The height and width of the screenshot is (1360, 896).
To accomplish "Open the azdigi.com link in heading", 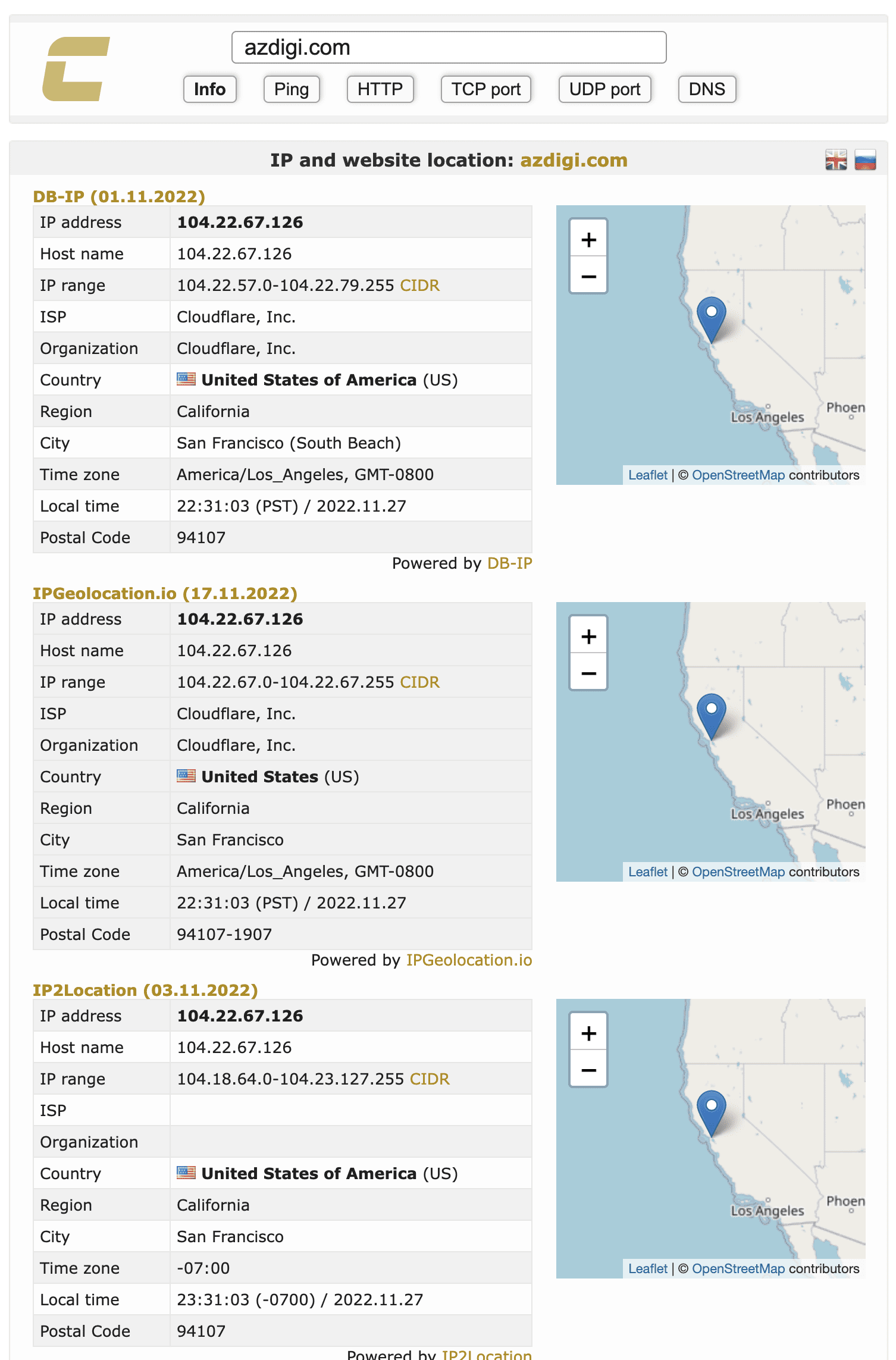I will pyautogui.click(x=574, y=160).
